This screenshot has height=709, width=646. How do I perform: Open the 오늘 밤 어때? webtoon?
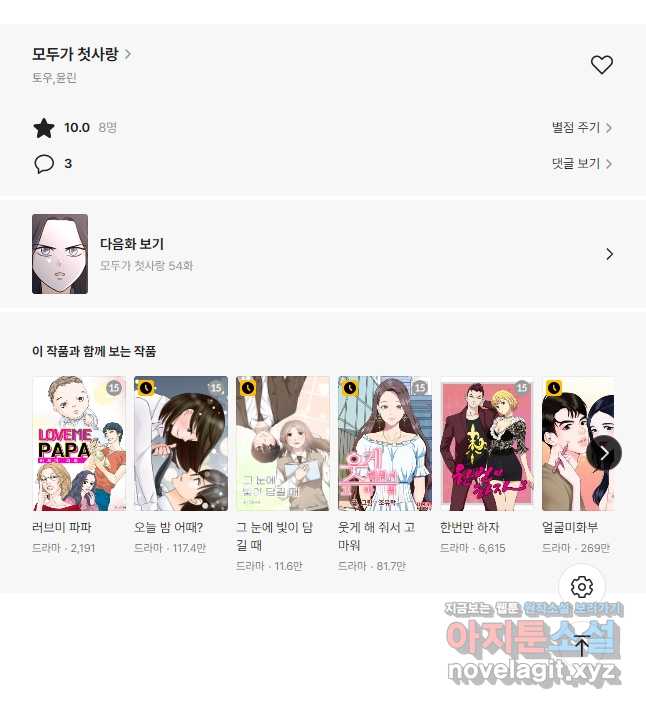tap(181, 444)
